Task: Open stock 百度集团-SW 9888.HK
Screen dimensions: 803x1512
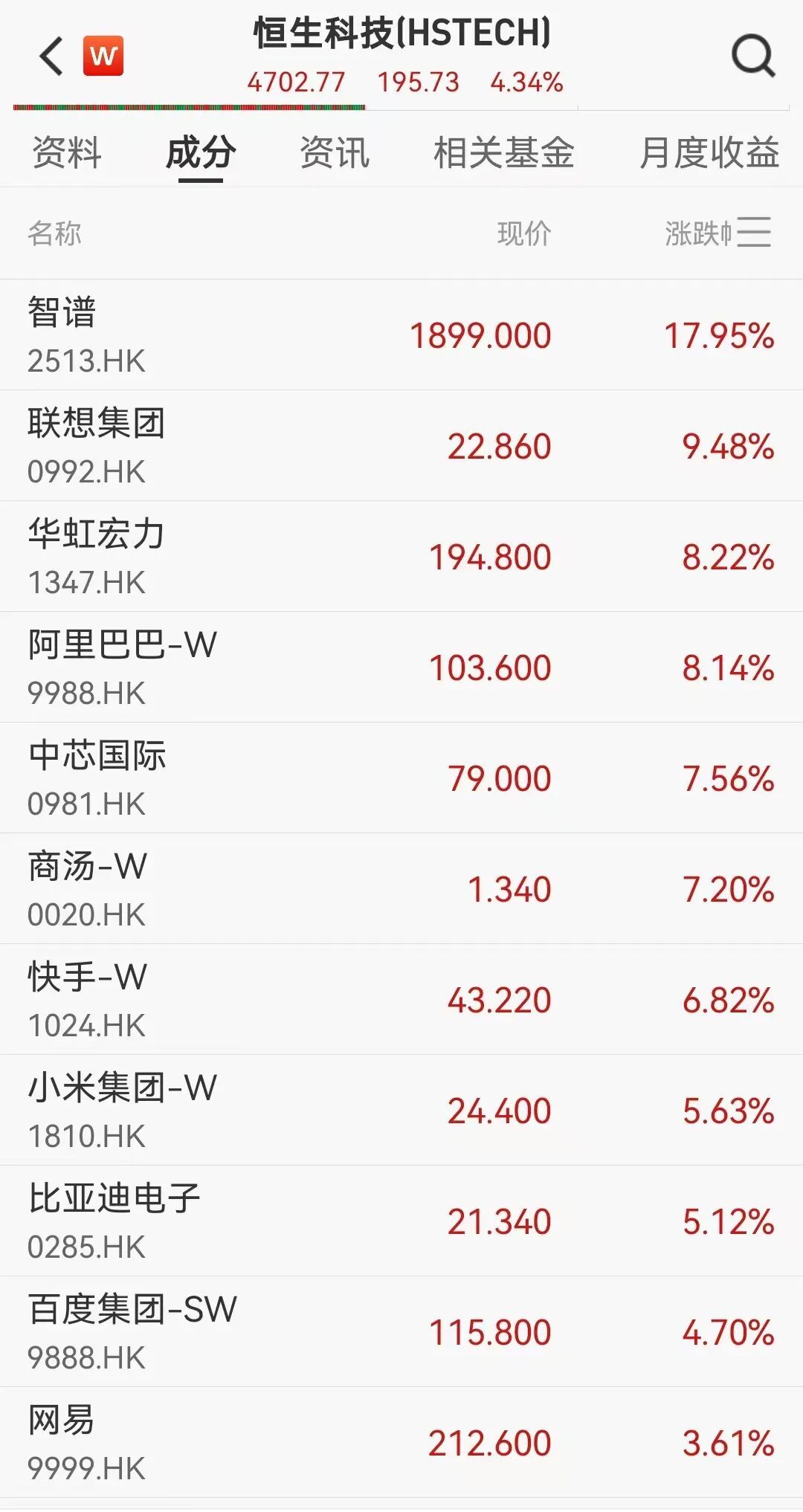Action: 401,1332
